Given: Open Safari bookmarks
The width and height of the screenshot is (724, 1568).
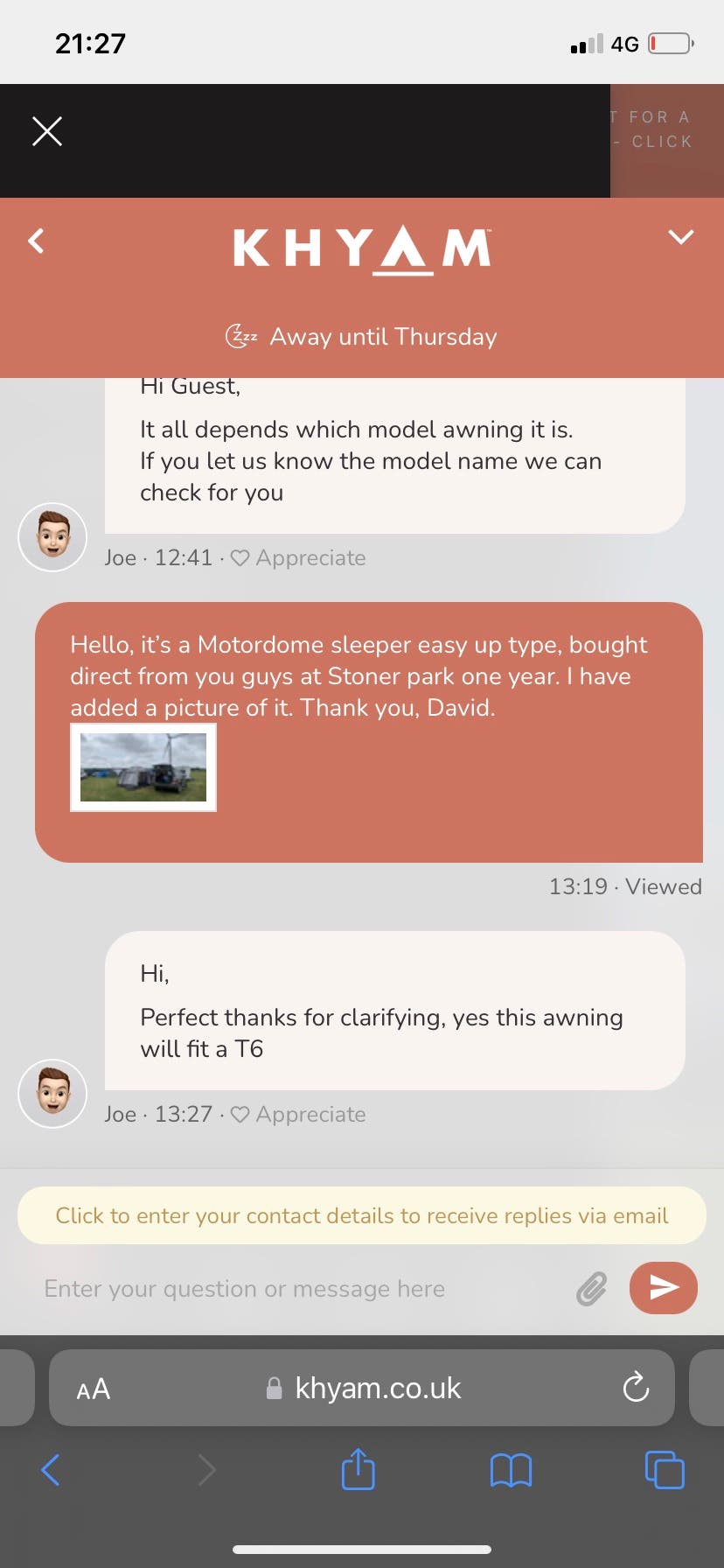Looking at the screenshot, I should pos(511,1470).
